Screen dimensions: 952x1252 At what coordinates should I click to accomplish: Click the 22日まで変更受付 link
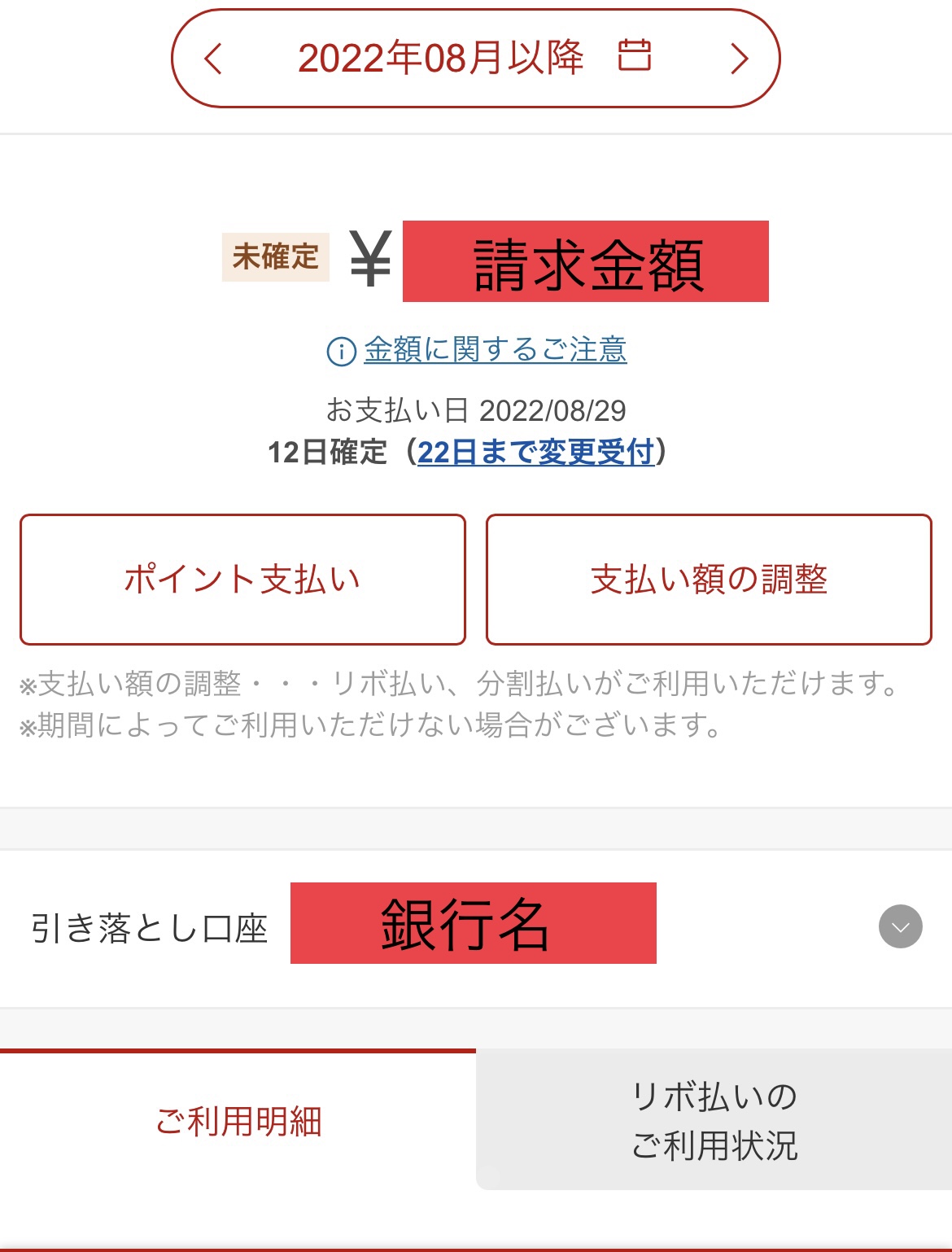(x=537, y=453)
